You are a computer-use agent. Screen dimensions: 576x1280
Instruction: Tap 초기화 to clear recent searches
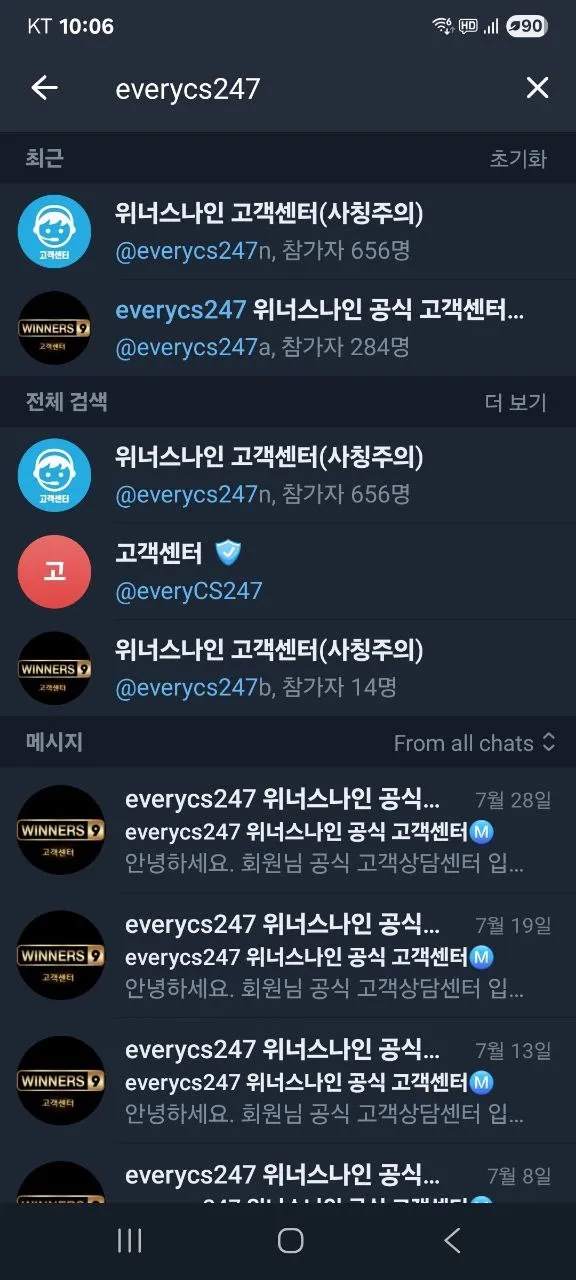(x=518, y=159)
